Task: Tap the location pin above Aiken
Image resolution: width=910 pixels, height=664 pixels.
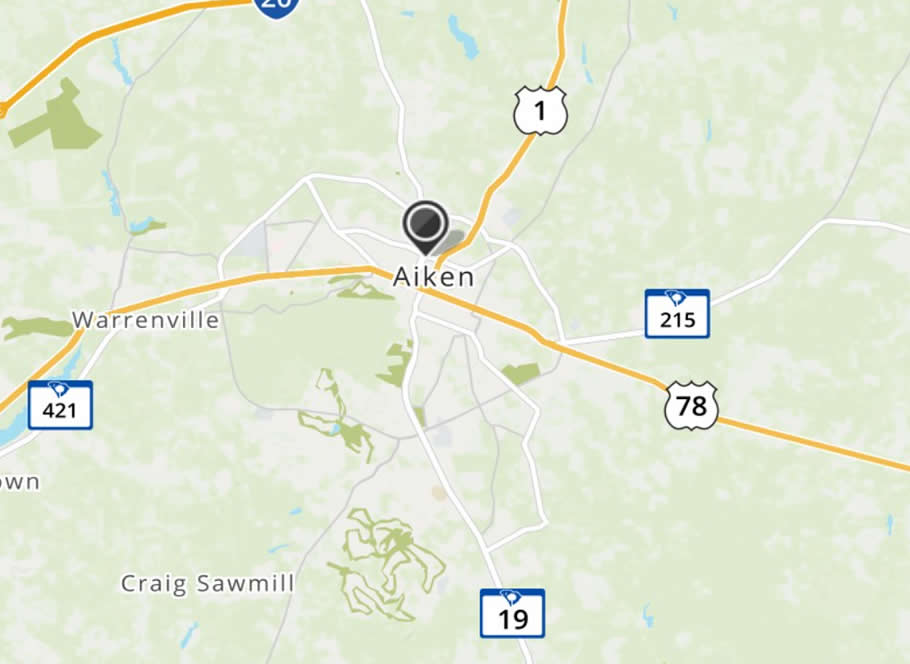Action: [425, 224]
